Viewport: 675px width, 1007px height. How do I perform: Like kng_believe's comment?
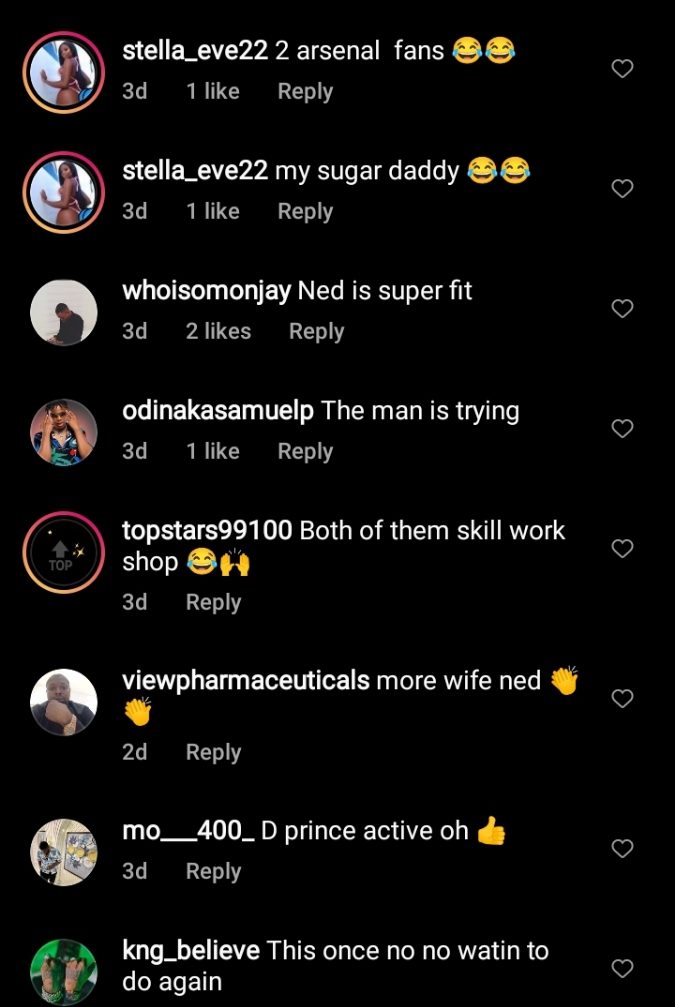pos(622,968)
